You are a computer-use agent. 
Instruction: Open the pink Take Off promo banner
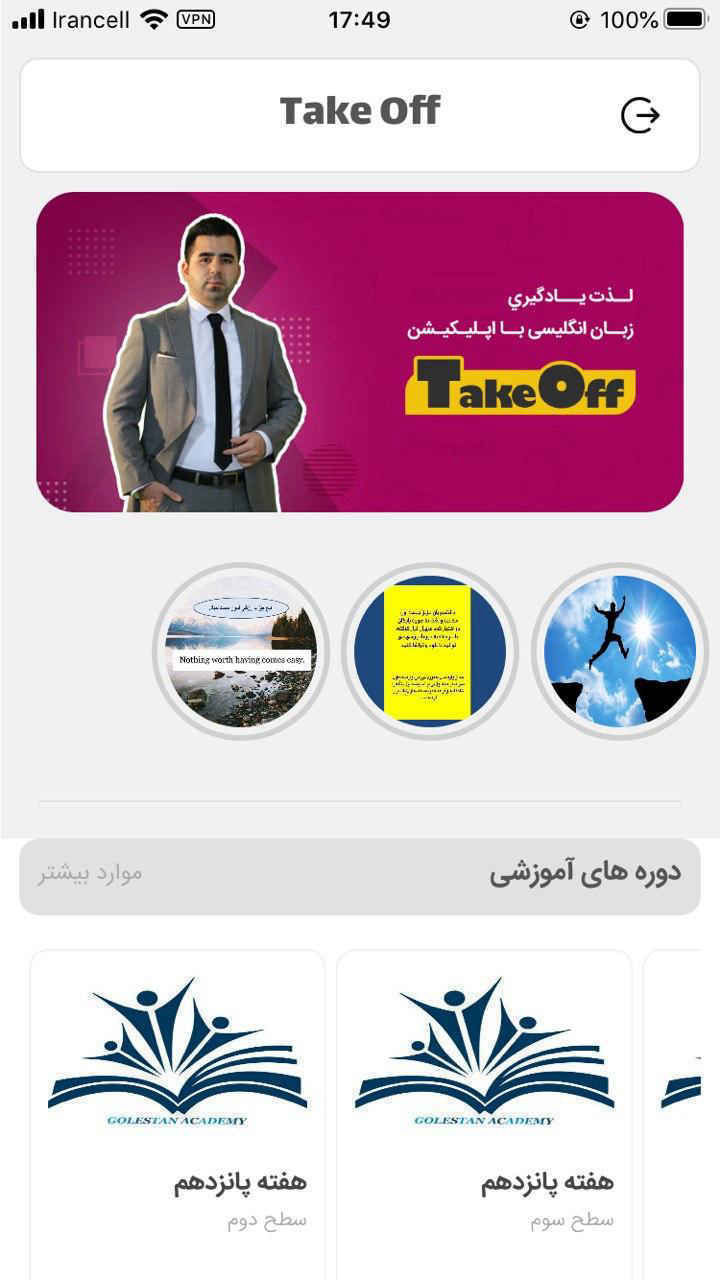click(x=360, y=352)
